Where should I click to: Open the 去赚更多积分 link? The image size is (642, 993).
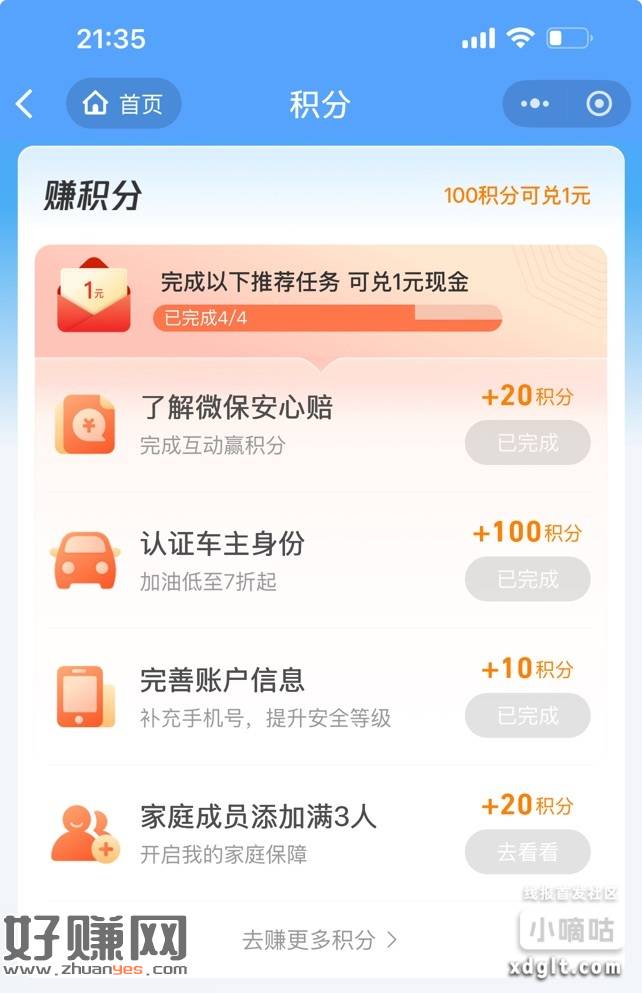coord(319,939)
